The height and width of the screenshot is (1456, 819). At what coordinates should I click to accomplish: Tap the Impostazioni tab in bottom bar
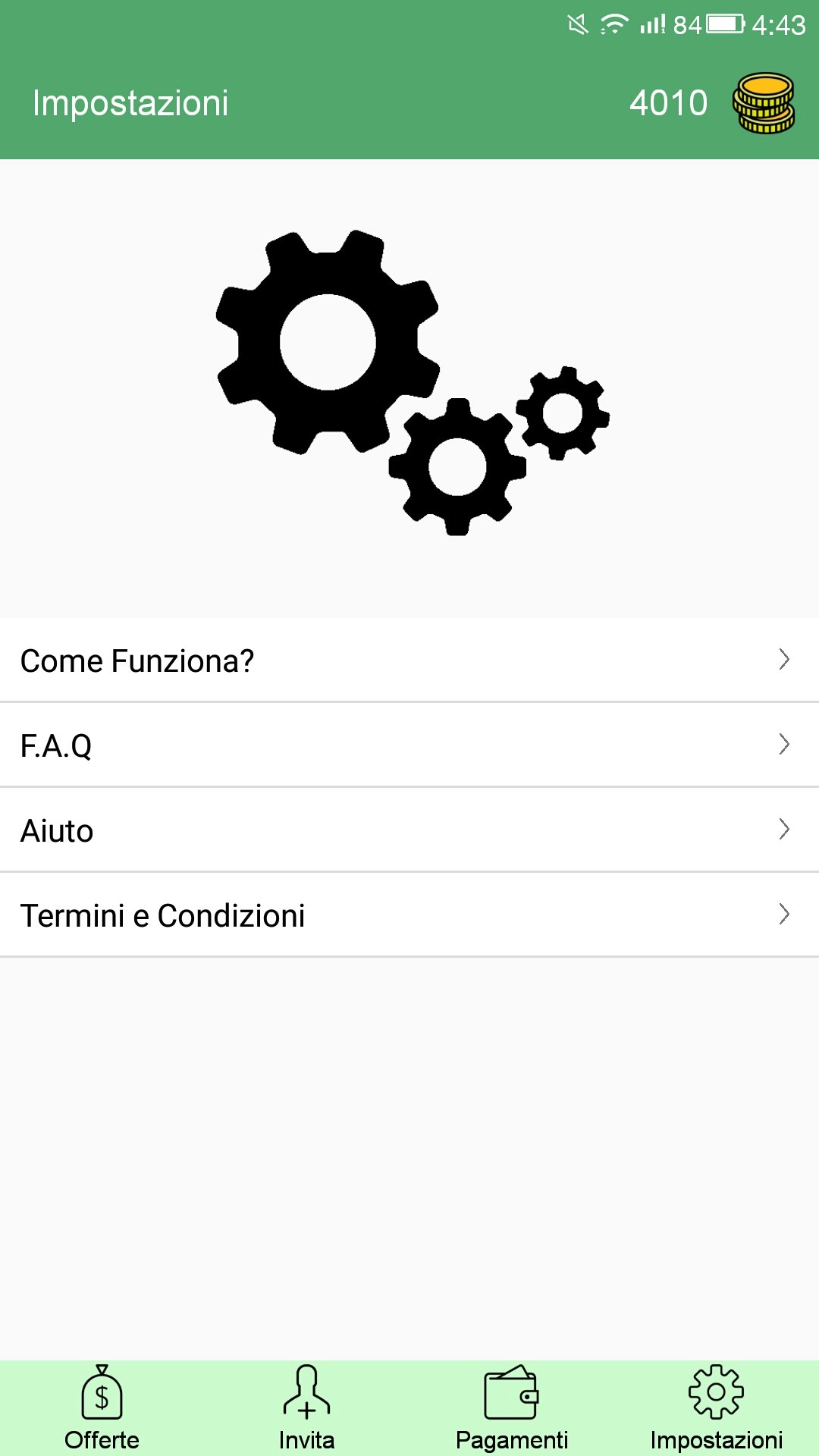click(717, 1408)
